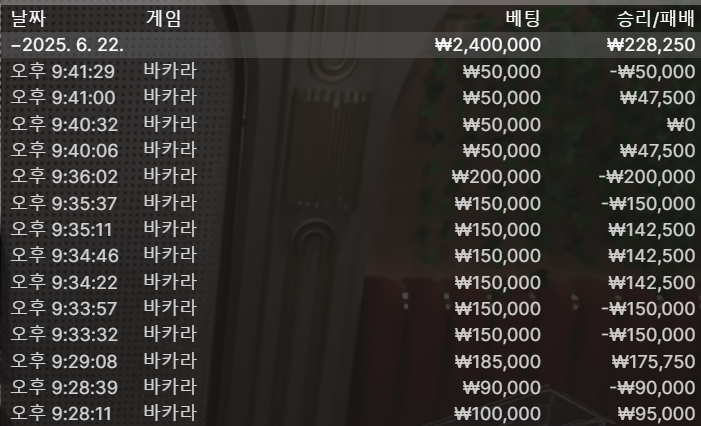View the 오후 9:40:32 바카라 round with ₩0 result
This screenshot has width=701, height=426.
point(350,124)
